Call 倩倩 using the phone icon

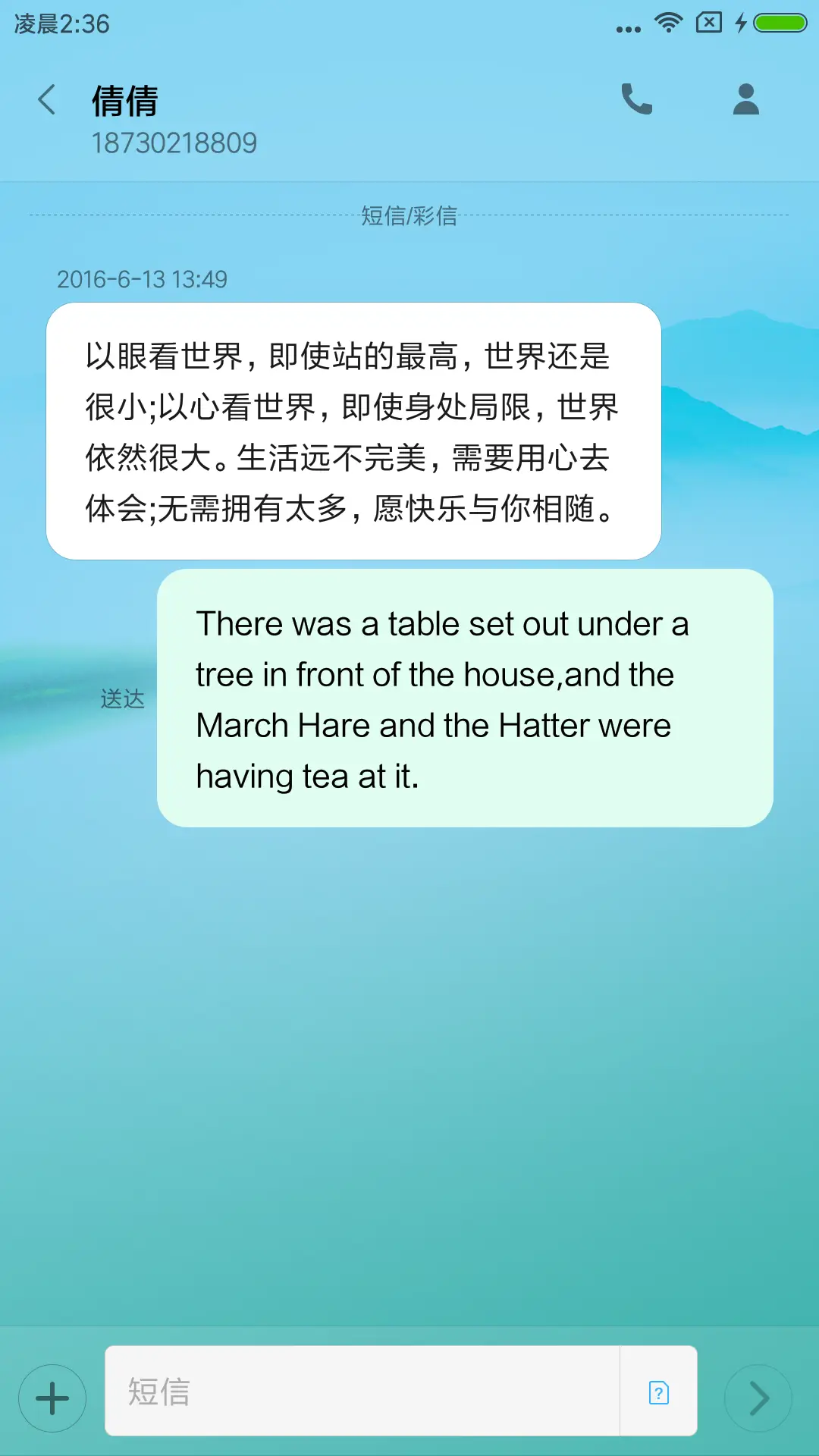click(637, 99)
